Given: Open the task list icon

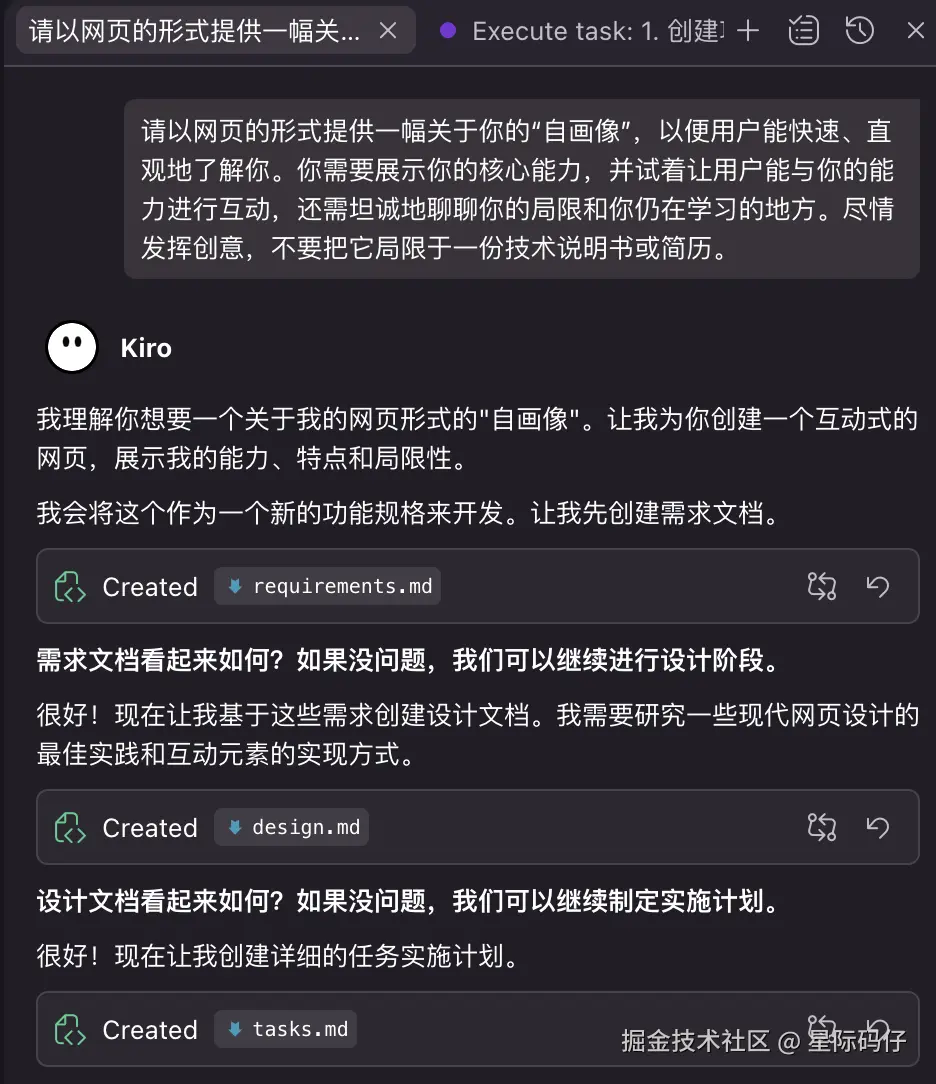Looking at the screenshot, I should click(x=803, y=31).
